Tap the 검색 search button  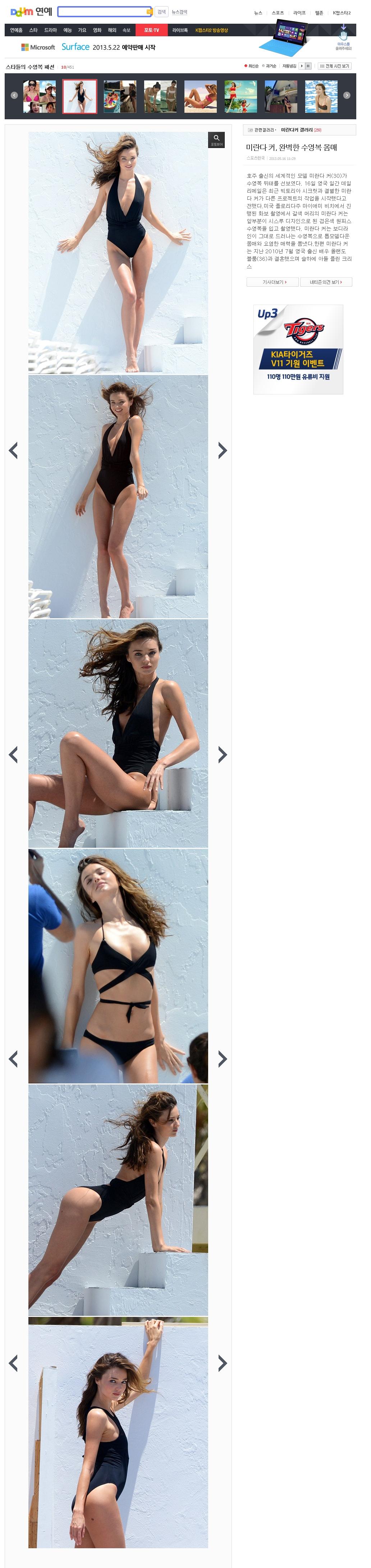click(x=161, y=11)
